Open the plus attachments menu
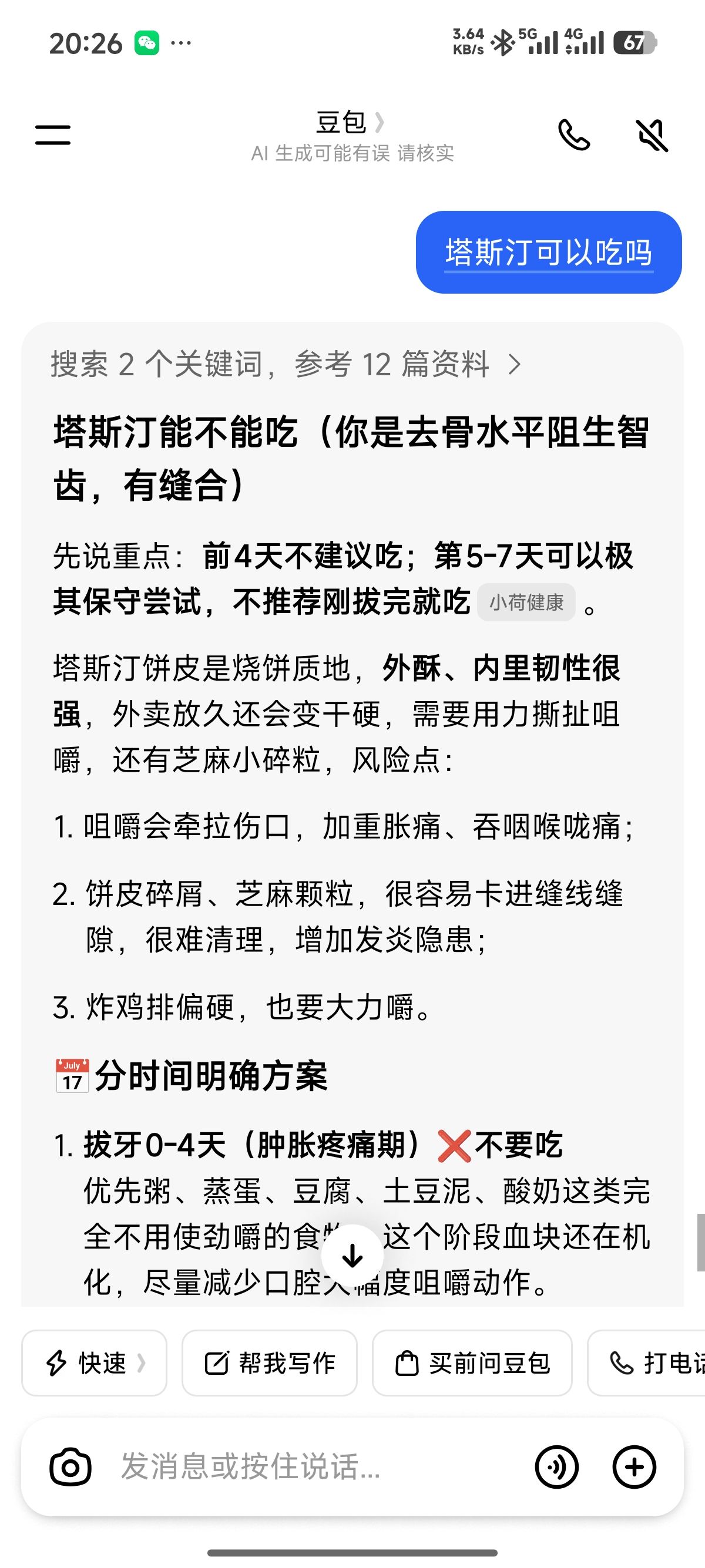The height and width of the screenshot is (1568, 705). [634, 1468]
